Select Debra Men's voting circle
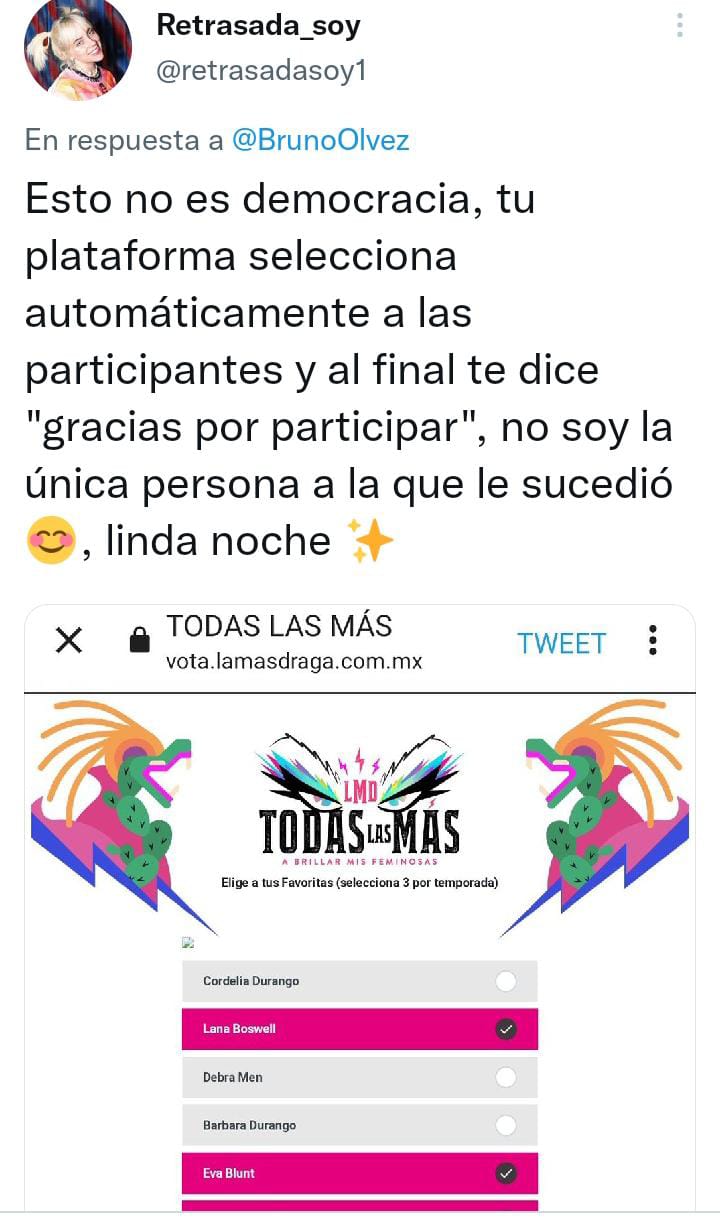Image resolution: width=720 pixels, height=1223 pixels. click(x=506, y=1077)
